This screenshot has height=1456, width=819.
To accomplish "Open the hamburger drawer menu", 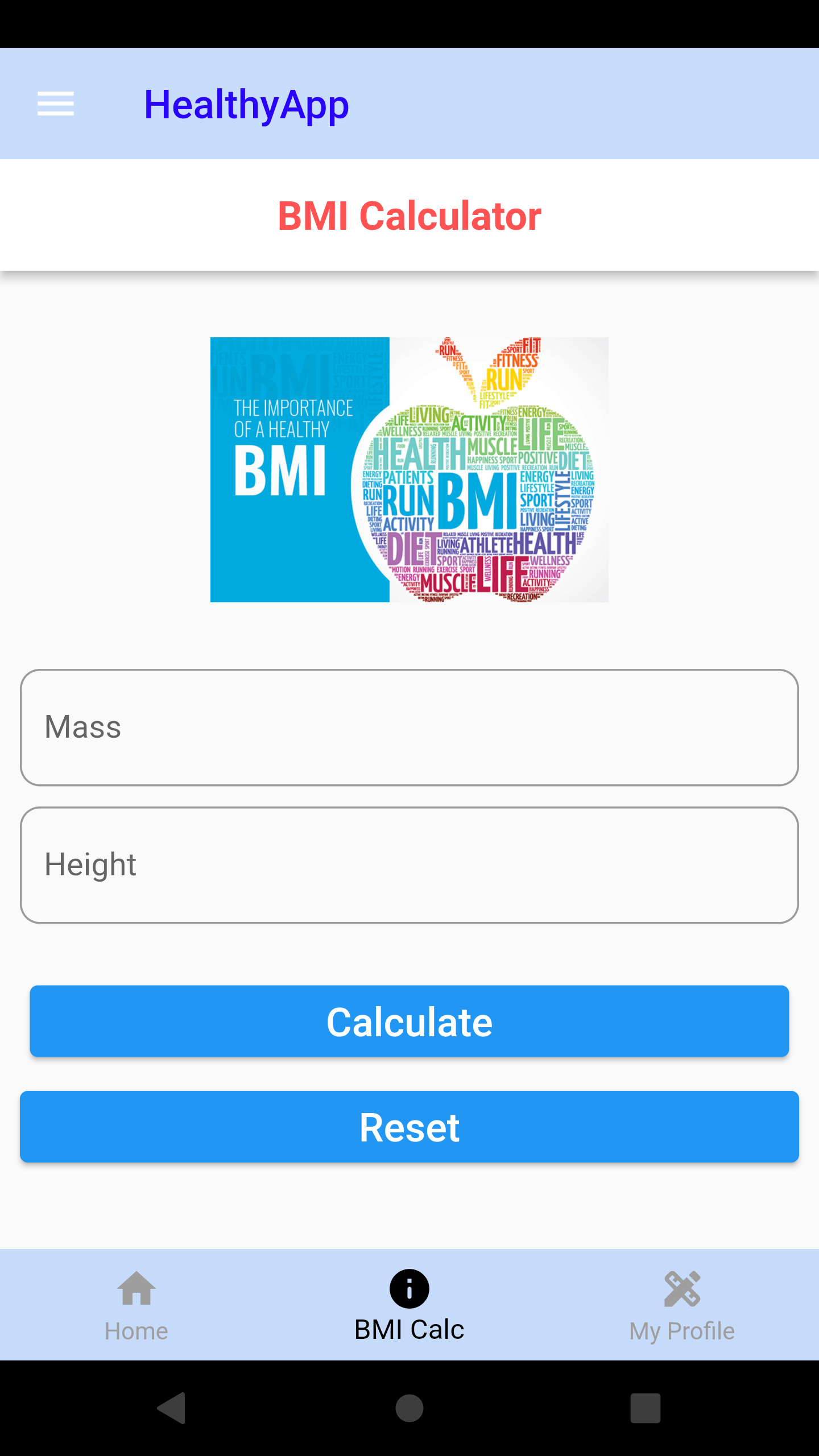I will (x=55, y=104).
